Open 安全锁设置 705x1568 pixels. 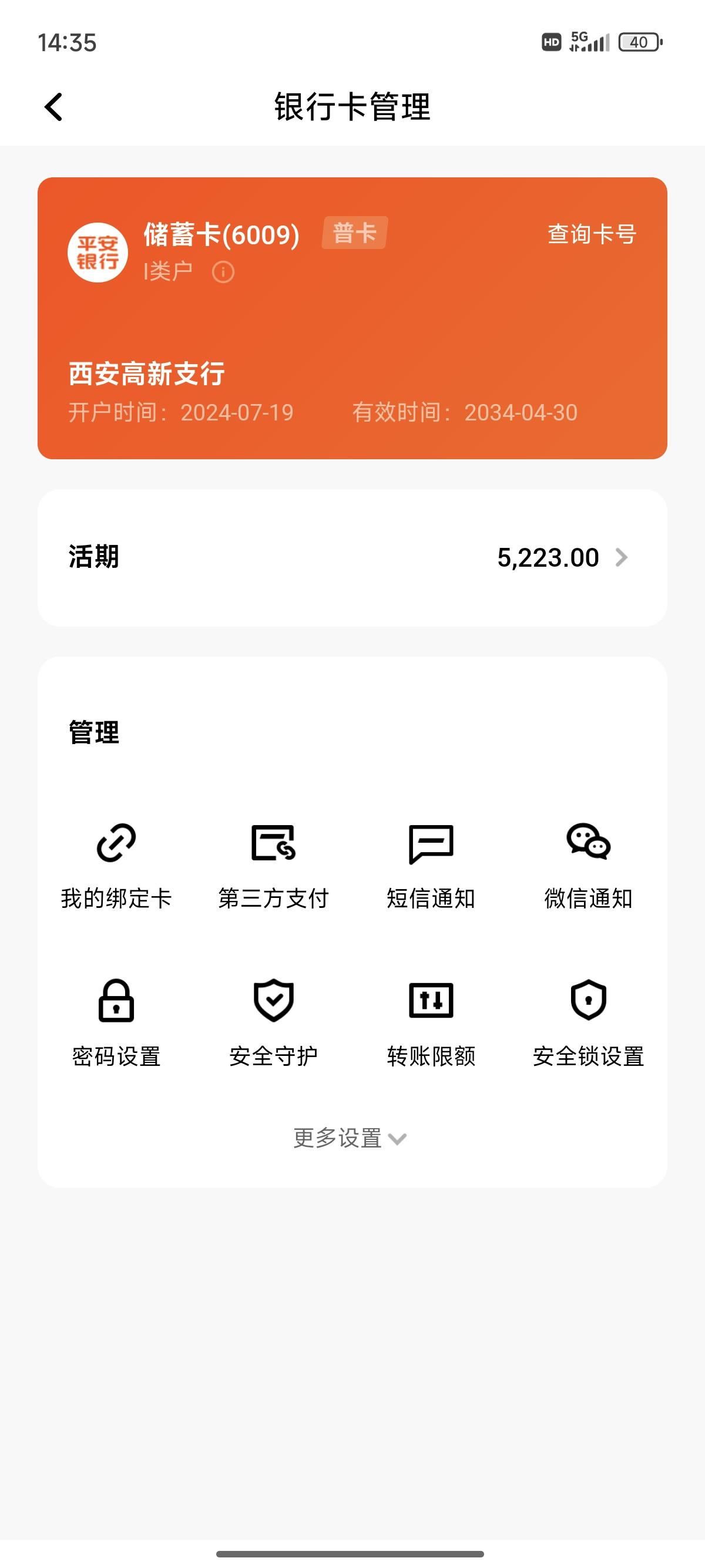pyautogui.click(x=588, y=1024)
